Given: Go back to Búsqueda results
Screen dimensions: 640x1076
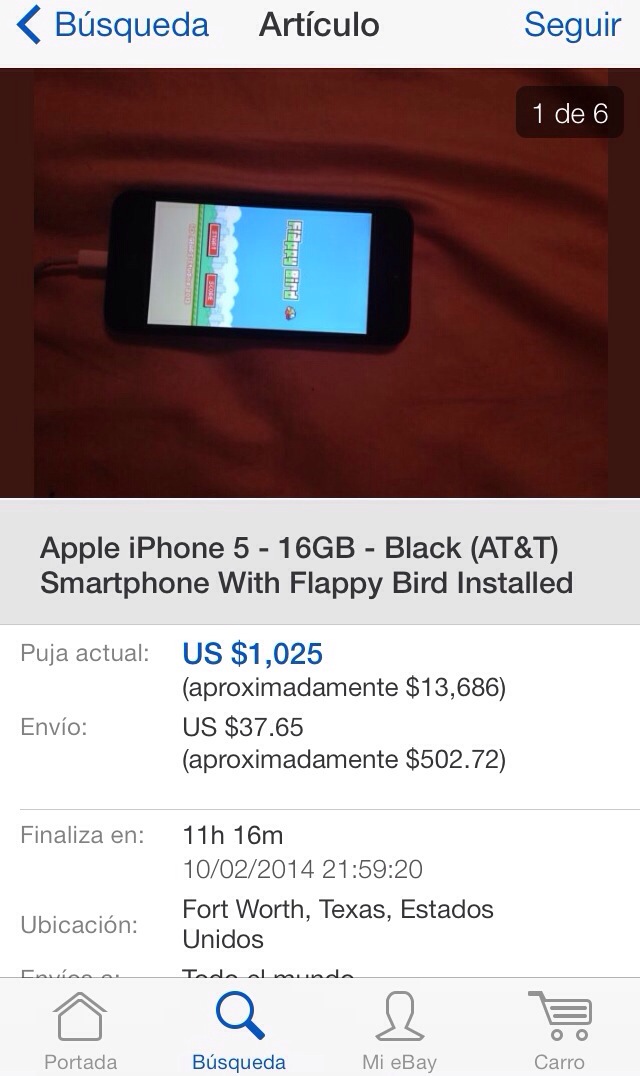Looking at the screenshot, I should point(112,26).
